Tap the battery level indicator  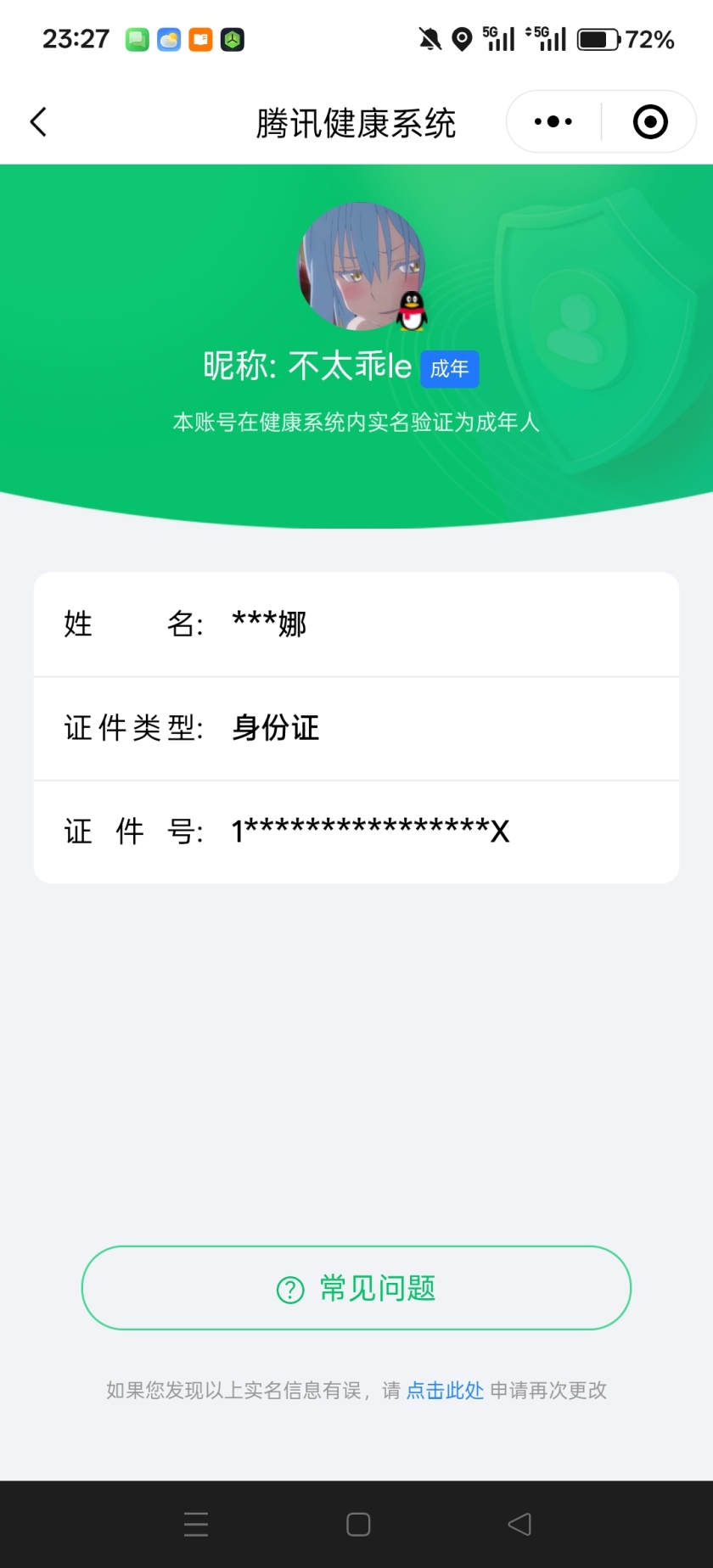(x=601, y=38)
